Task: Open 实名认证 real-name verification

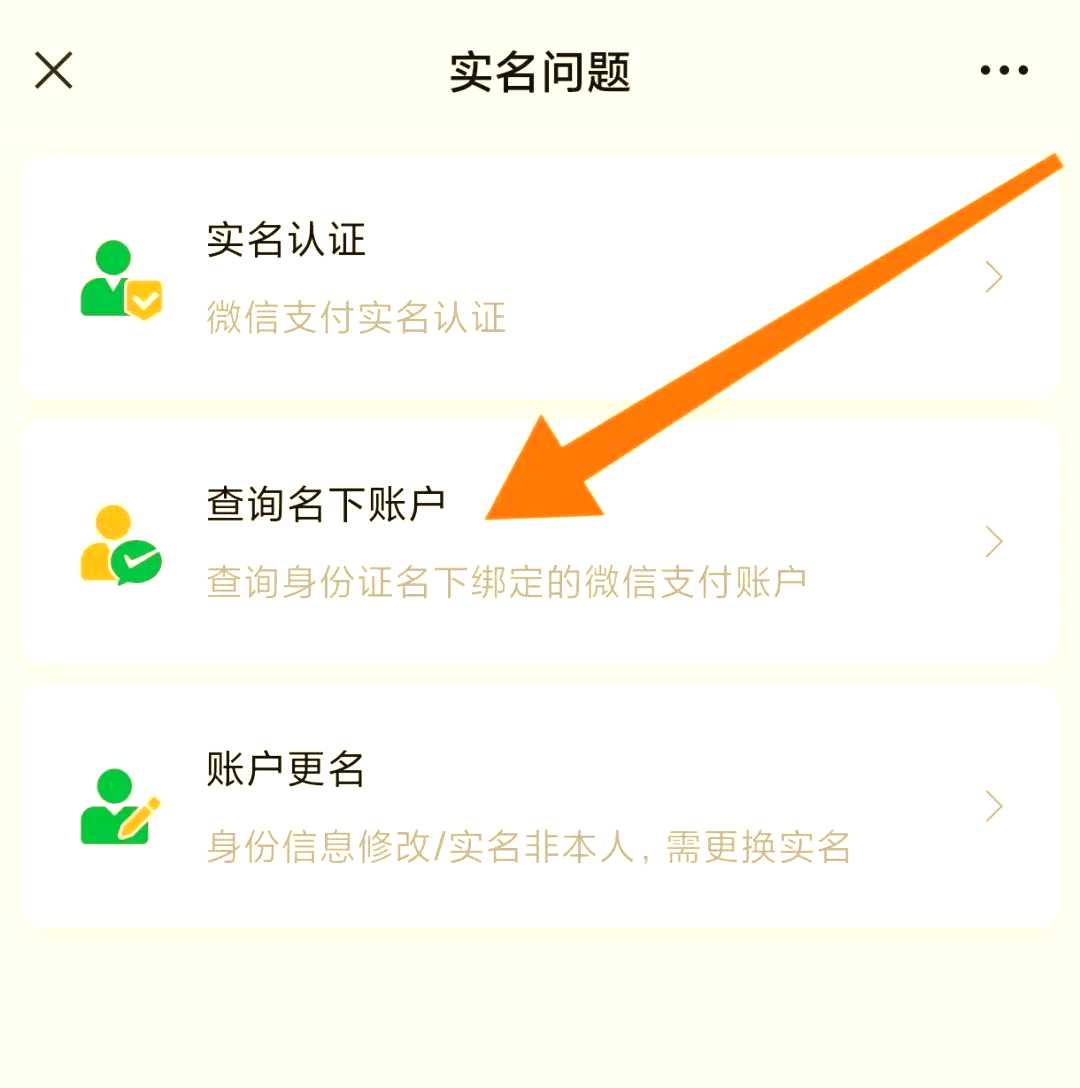Action: pos(283,240)
